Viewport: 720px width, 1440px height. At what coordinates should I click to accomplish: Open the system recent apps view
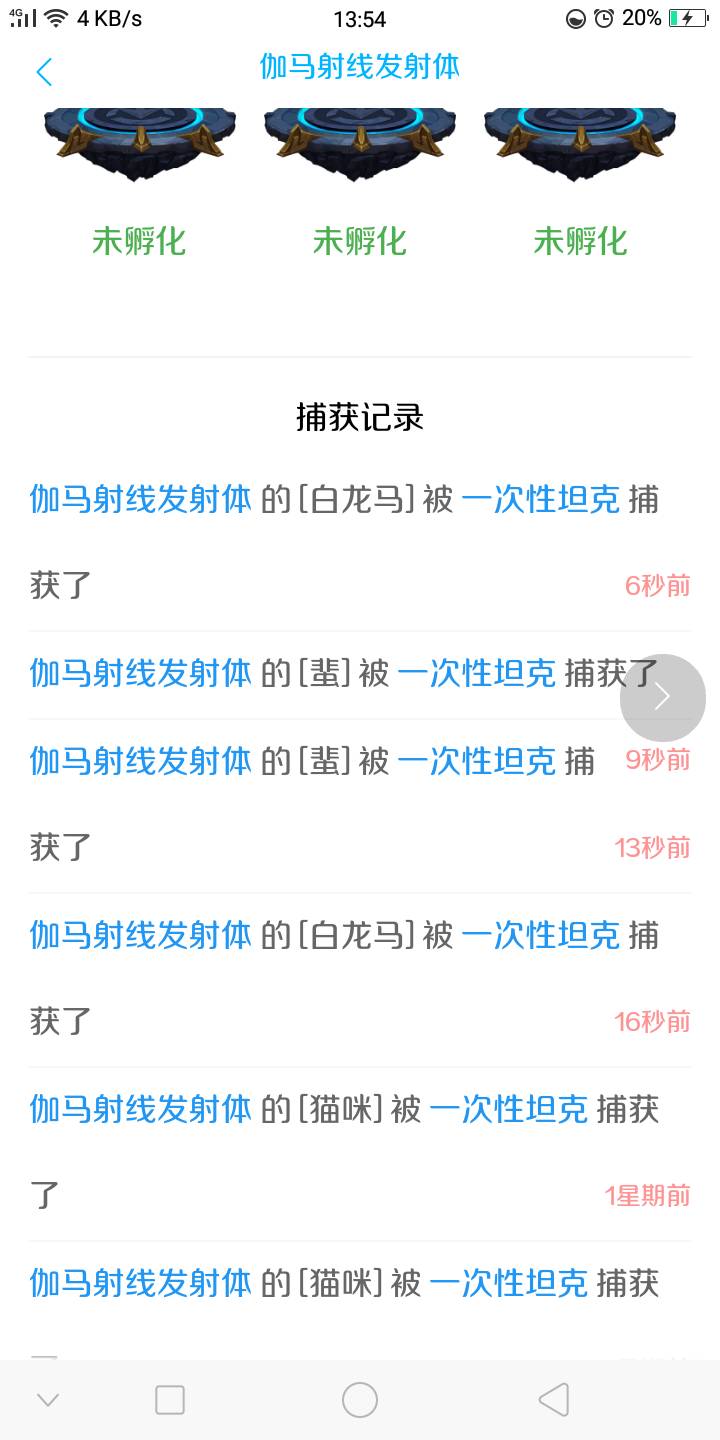[x=170, y=1400]
